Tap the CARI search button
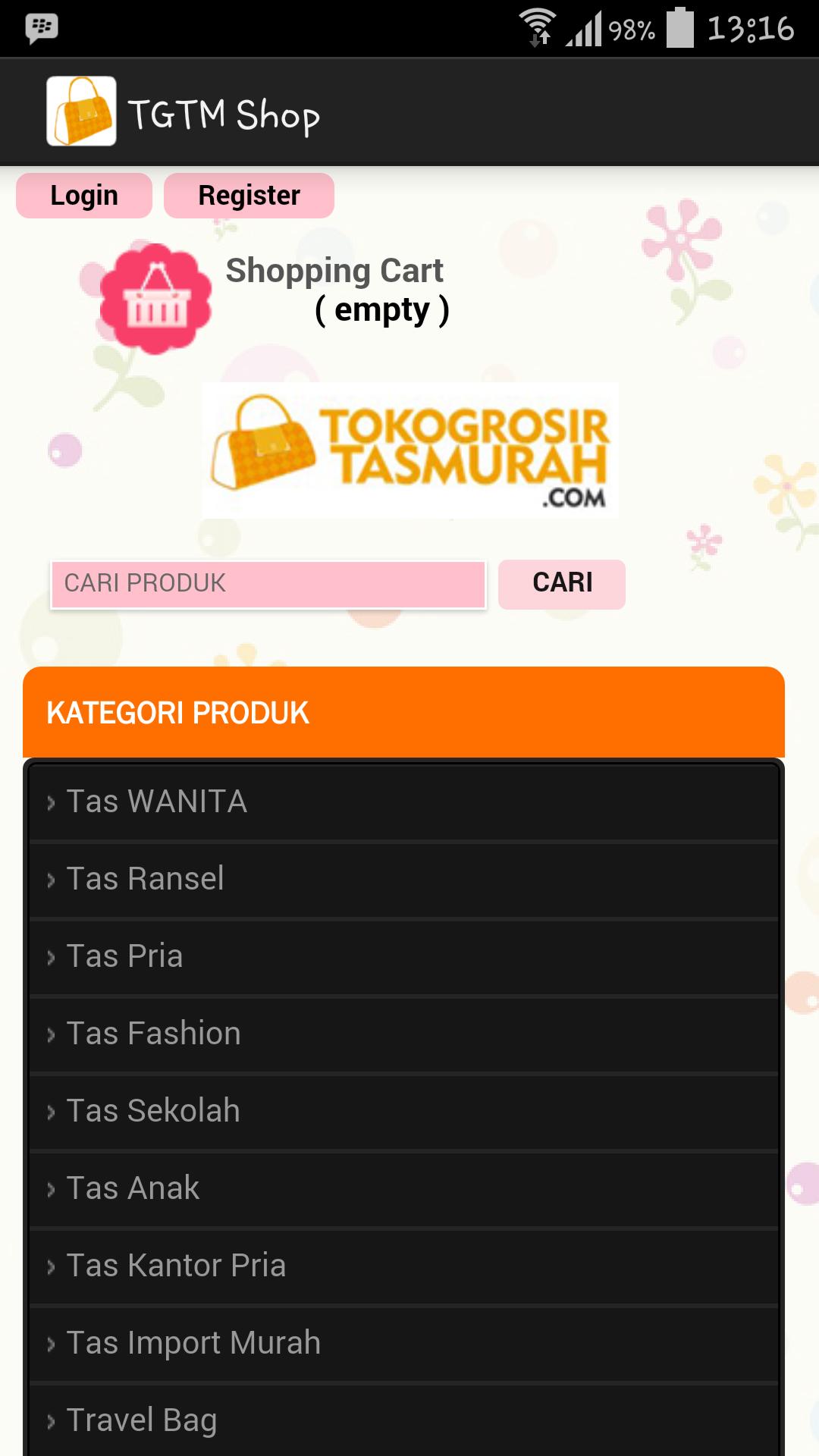The height and width of the screenshot is (1456, 819). [562, 584]
